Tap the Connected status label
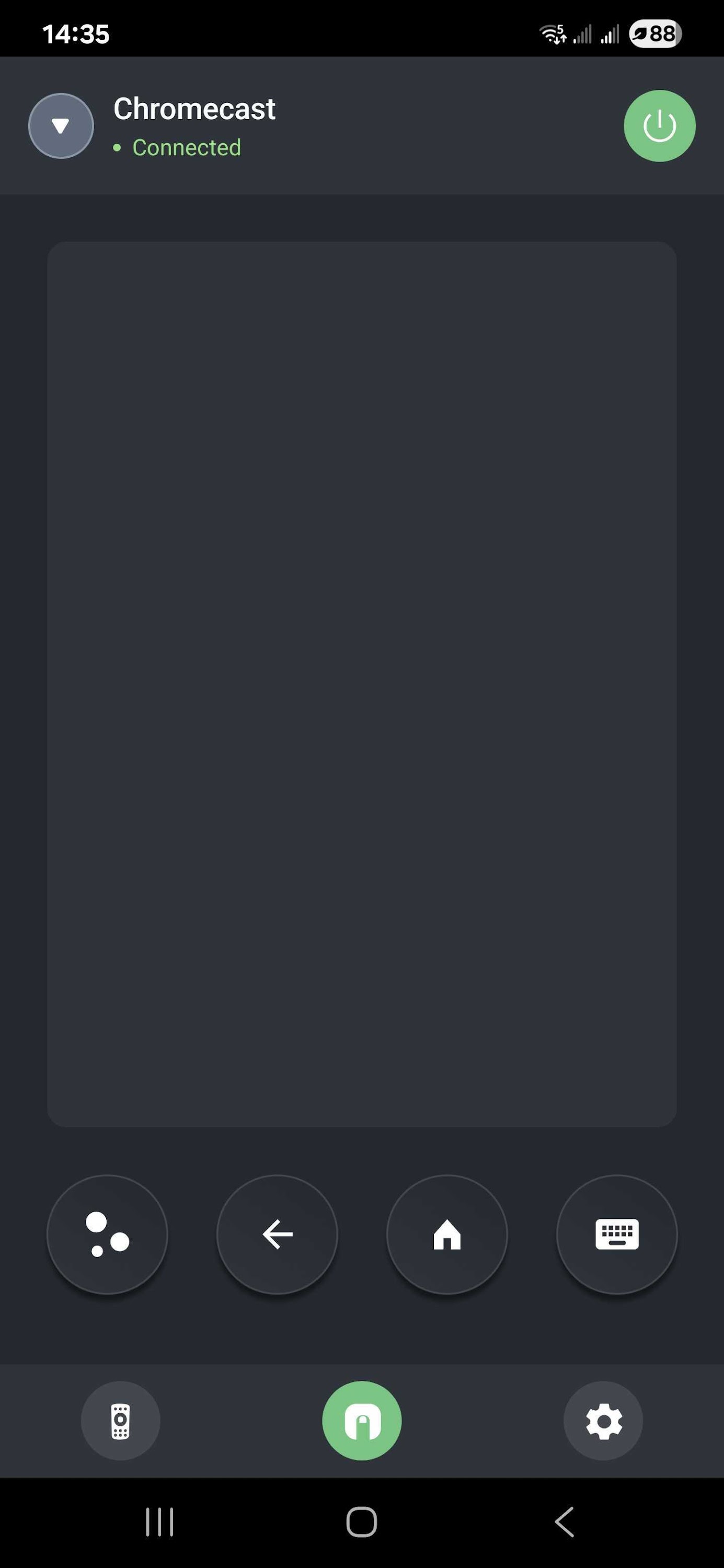Screen dimensions: 724x1568 coord(185,147)
